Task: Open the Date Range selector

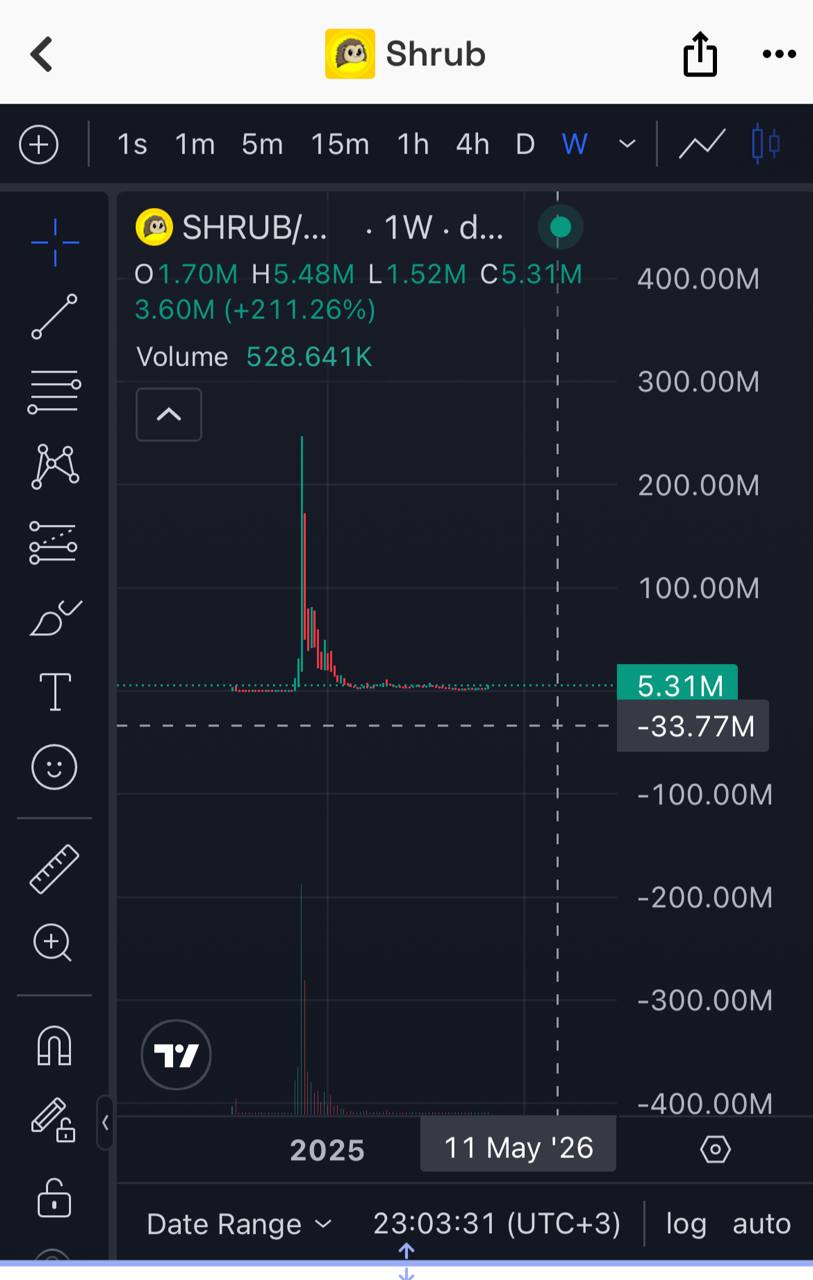Action: click(239, 1224)
